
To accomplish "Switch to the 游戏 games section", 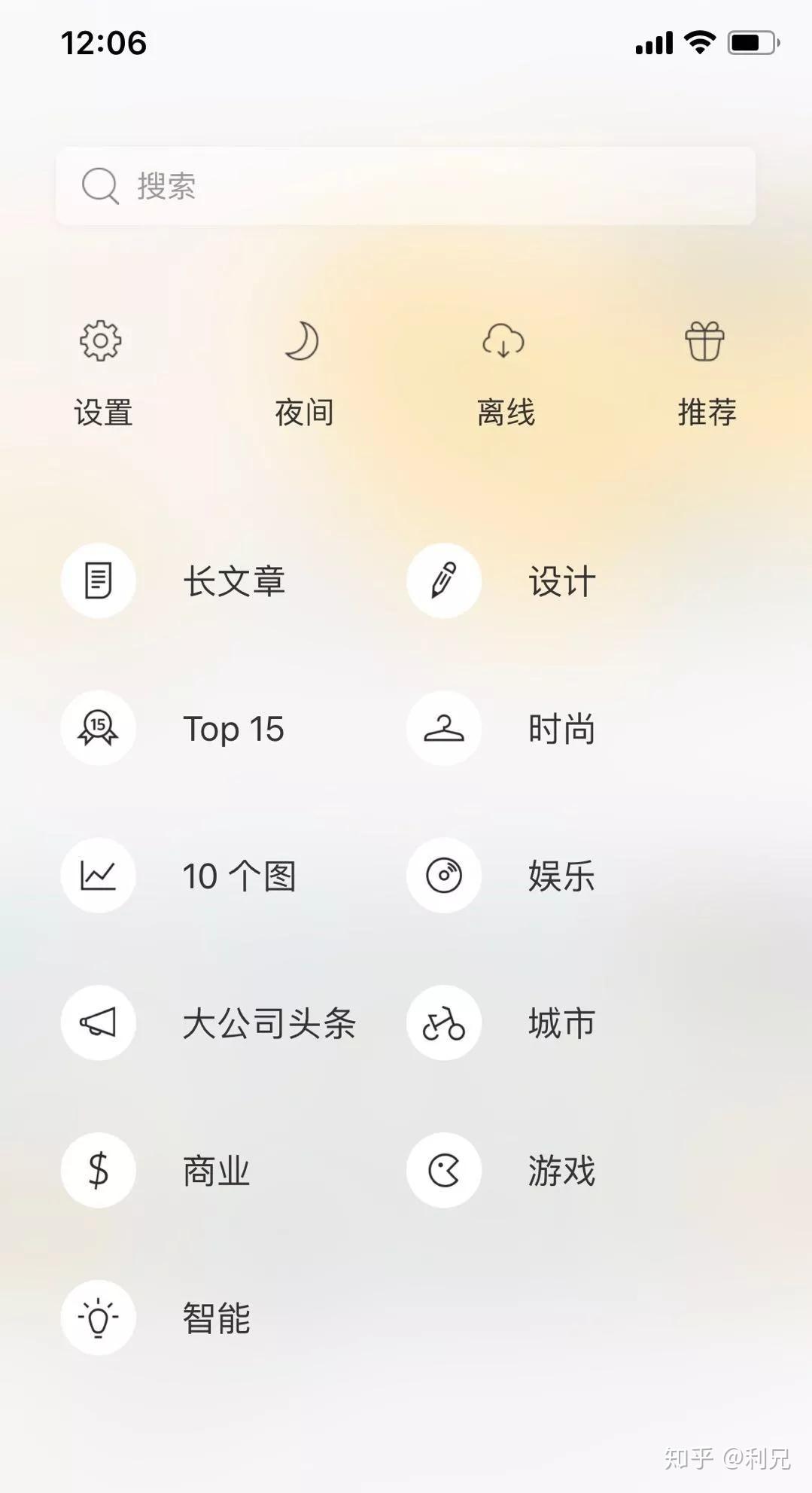I will tap(561, 1170).
